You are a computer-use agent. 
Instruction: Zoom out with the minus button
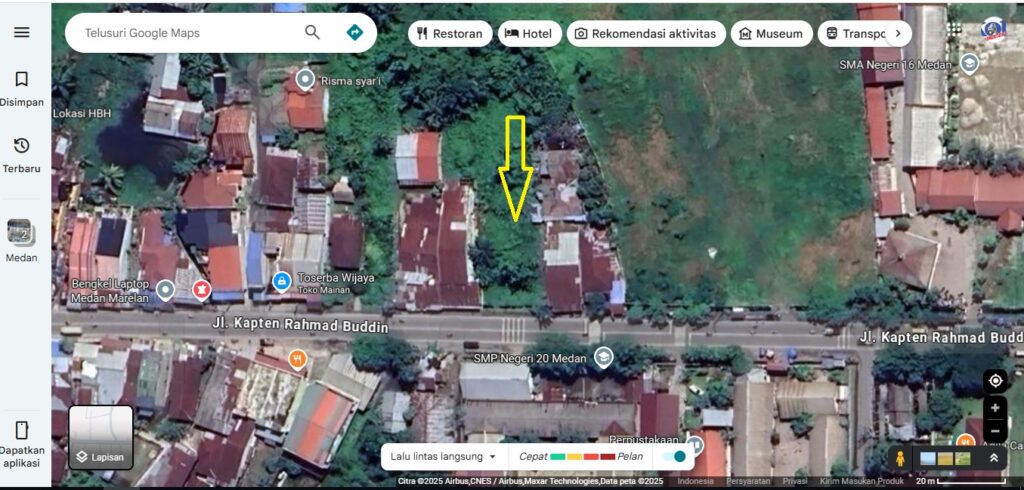pos(994,431)
